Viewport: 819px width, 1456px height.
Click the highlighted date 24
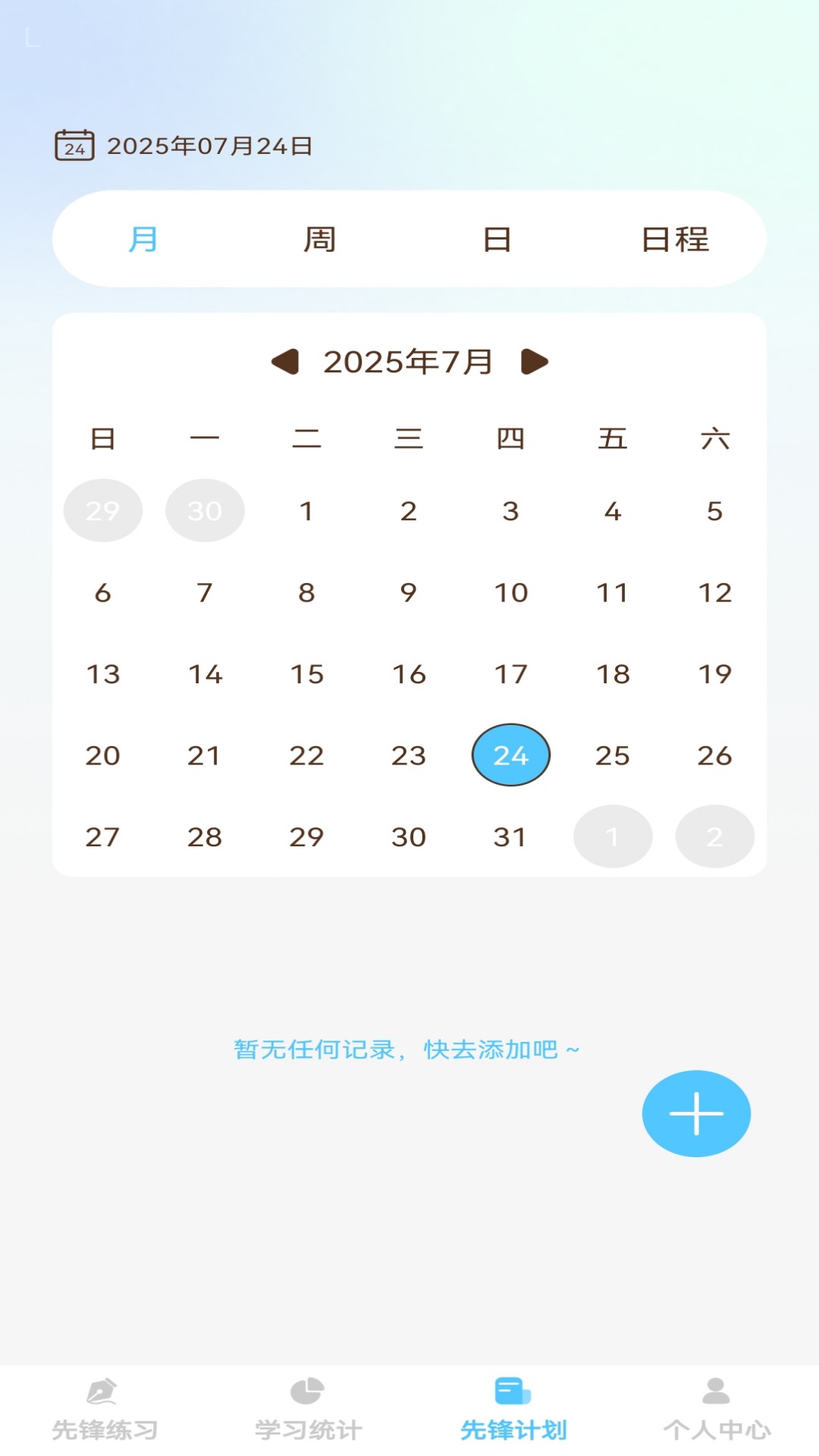[511, 755]
